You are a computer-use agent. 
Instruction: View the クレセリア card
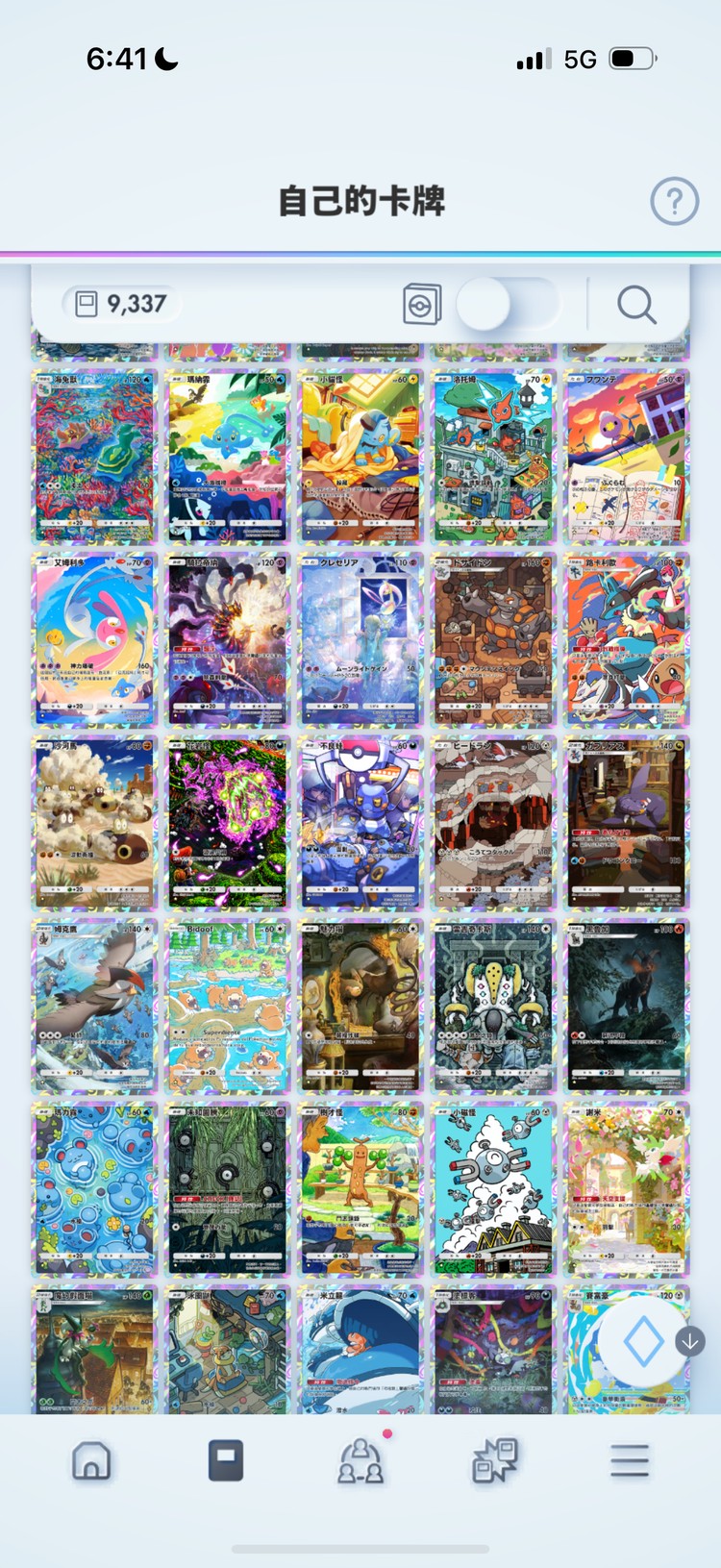click(360, 639)
